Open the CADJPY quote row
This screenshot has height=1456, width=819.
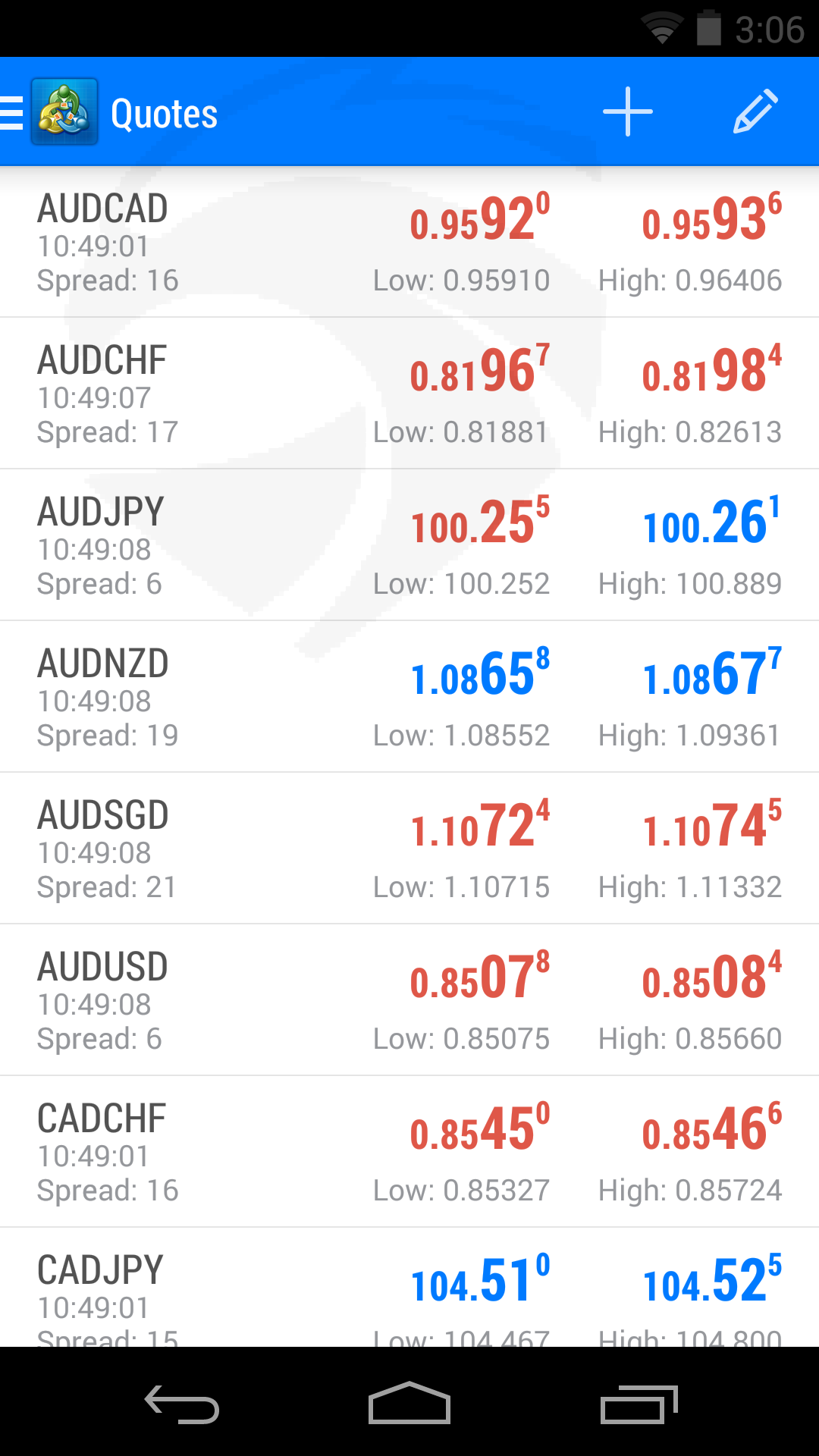(409, 1288)
